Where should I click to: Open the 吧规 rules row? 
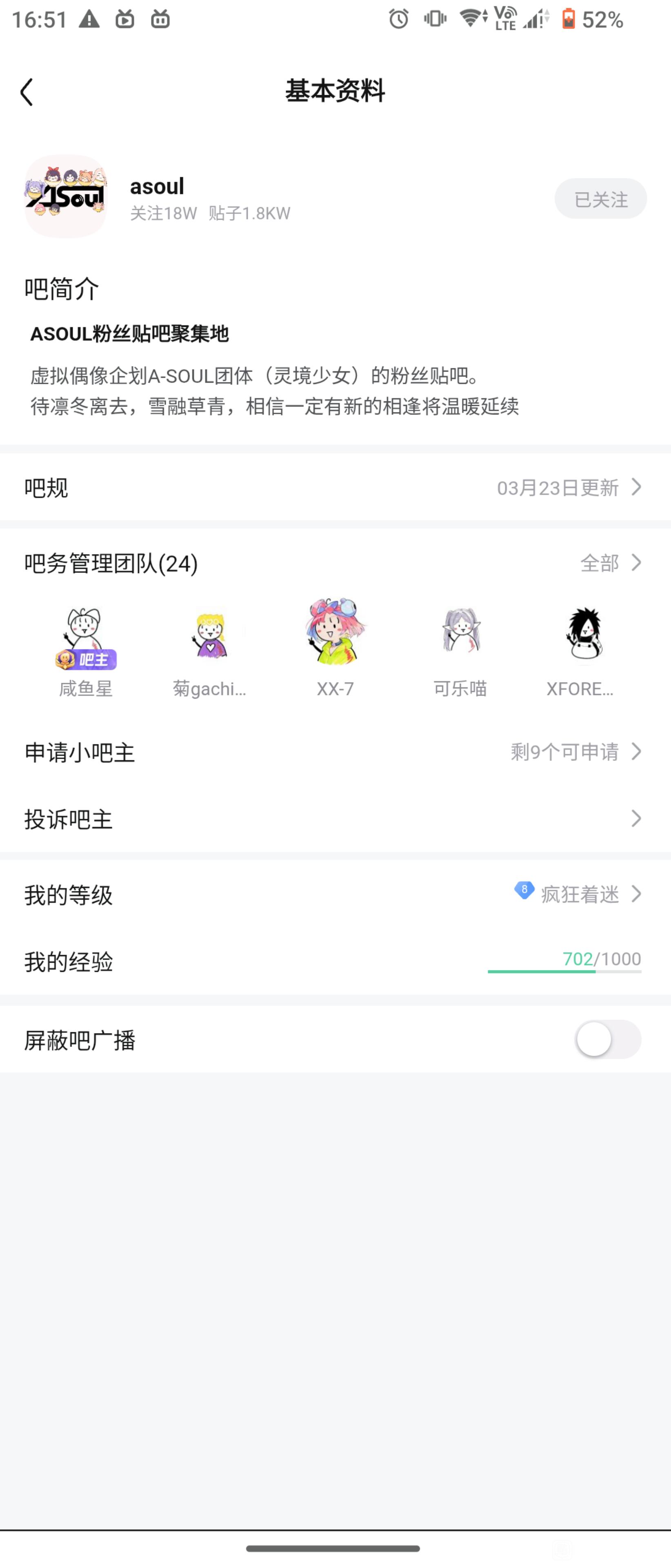tap(335, 488)
